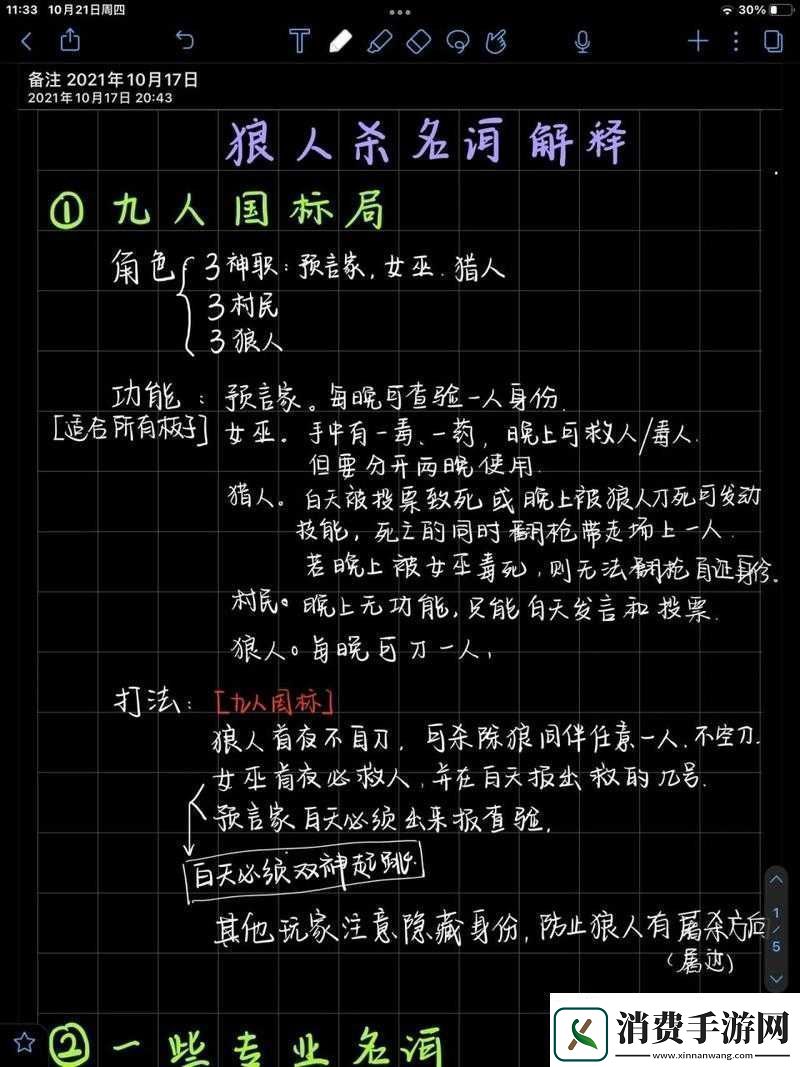
Task: Open the Share export menu
Action: click(69, 42)
